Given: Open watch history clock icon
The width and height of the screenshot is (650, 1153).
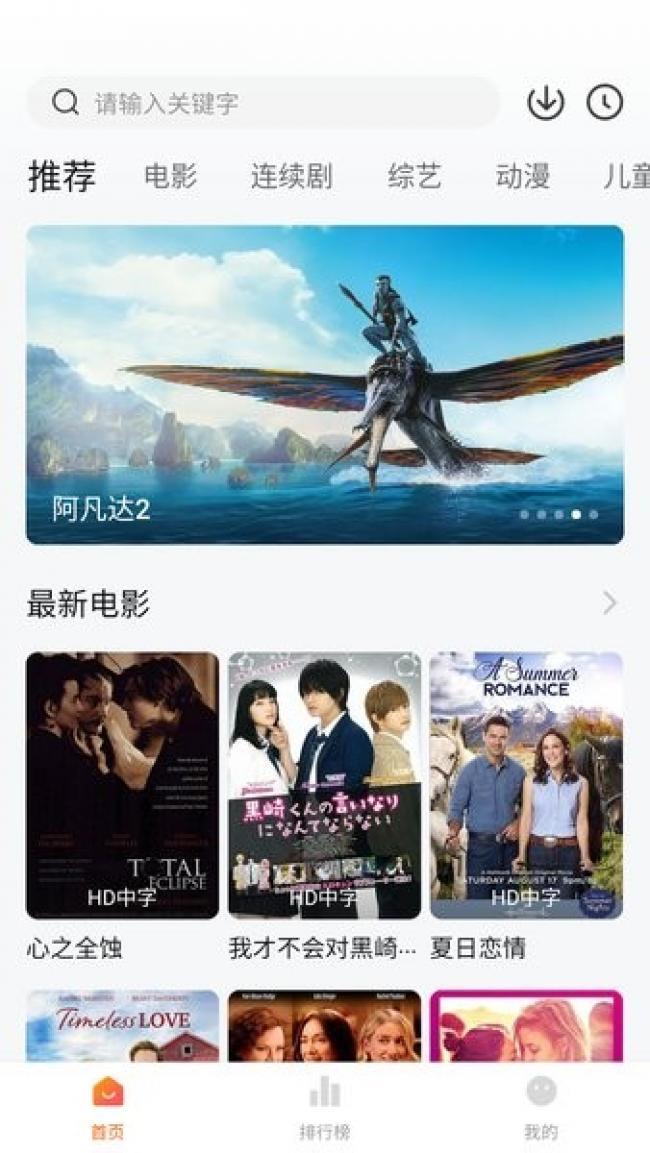Looking at the screenshot, I should pos(604,103).
